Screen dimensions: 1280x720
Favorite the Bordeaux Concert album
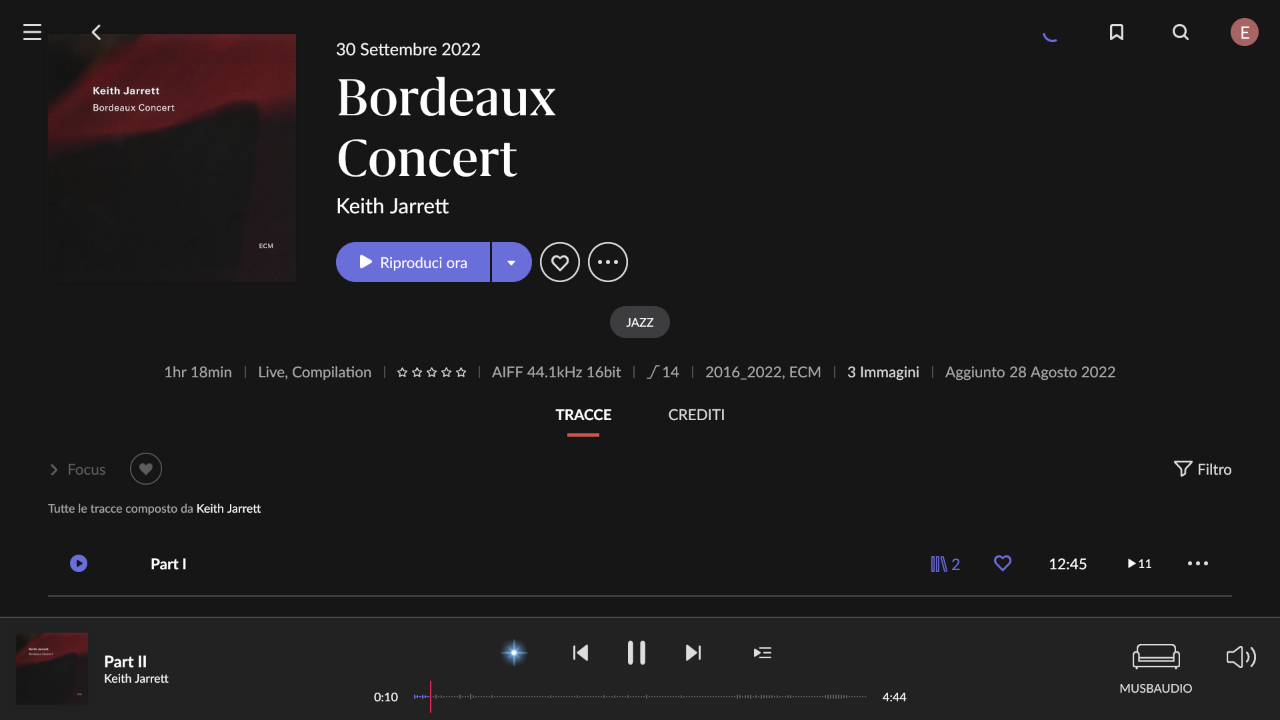[560, 262]
